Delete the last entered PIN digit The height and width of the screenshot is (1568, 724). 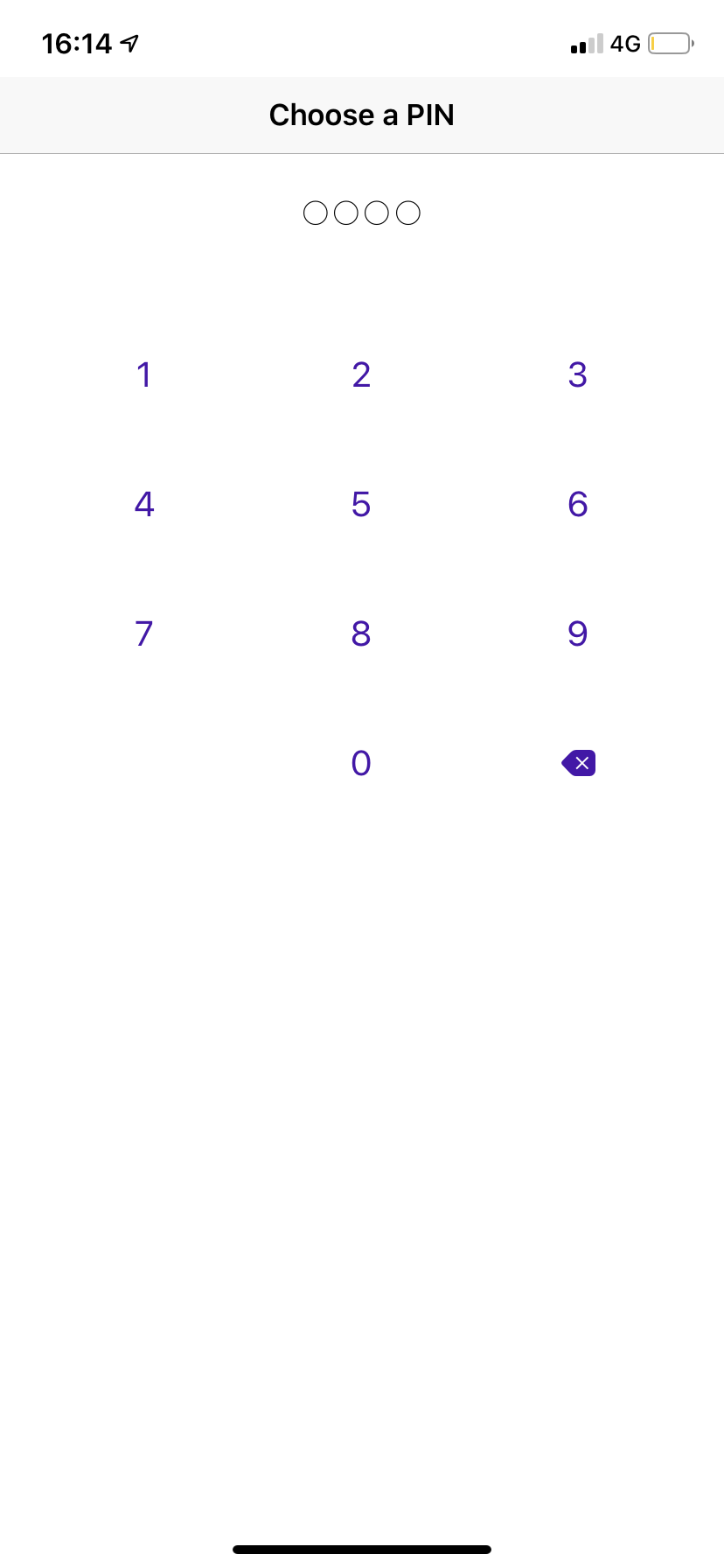click(579, 763)
